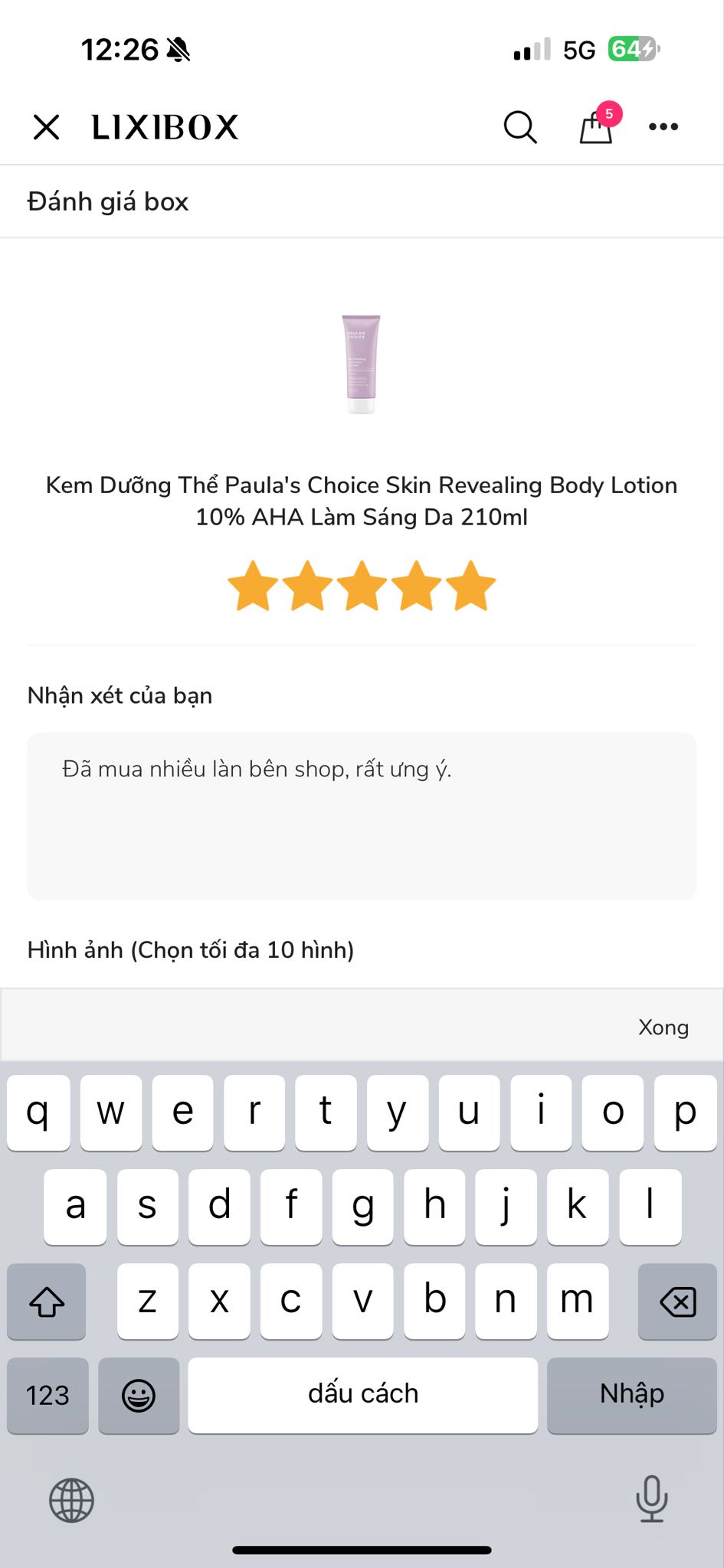This screenshot has width=724, height=1568.
Task: Open the shopping bag with 5 items
Action: click(x=597, y=126)
